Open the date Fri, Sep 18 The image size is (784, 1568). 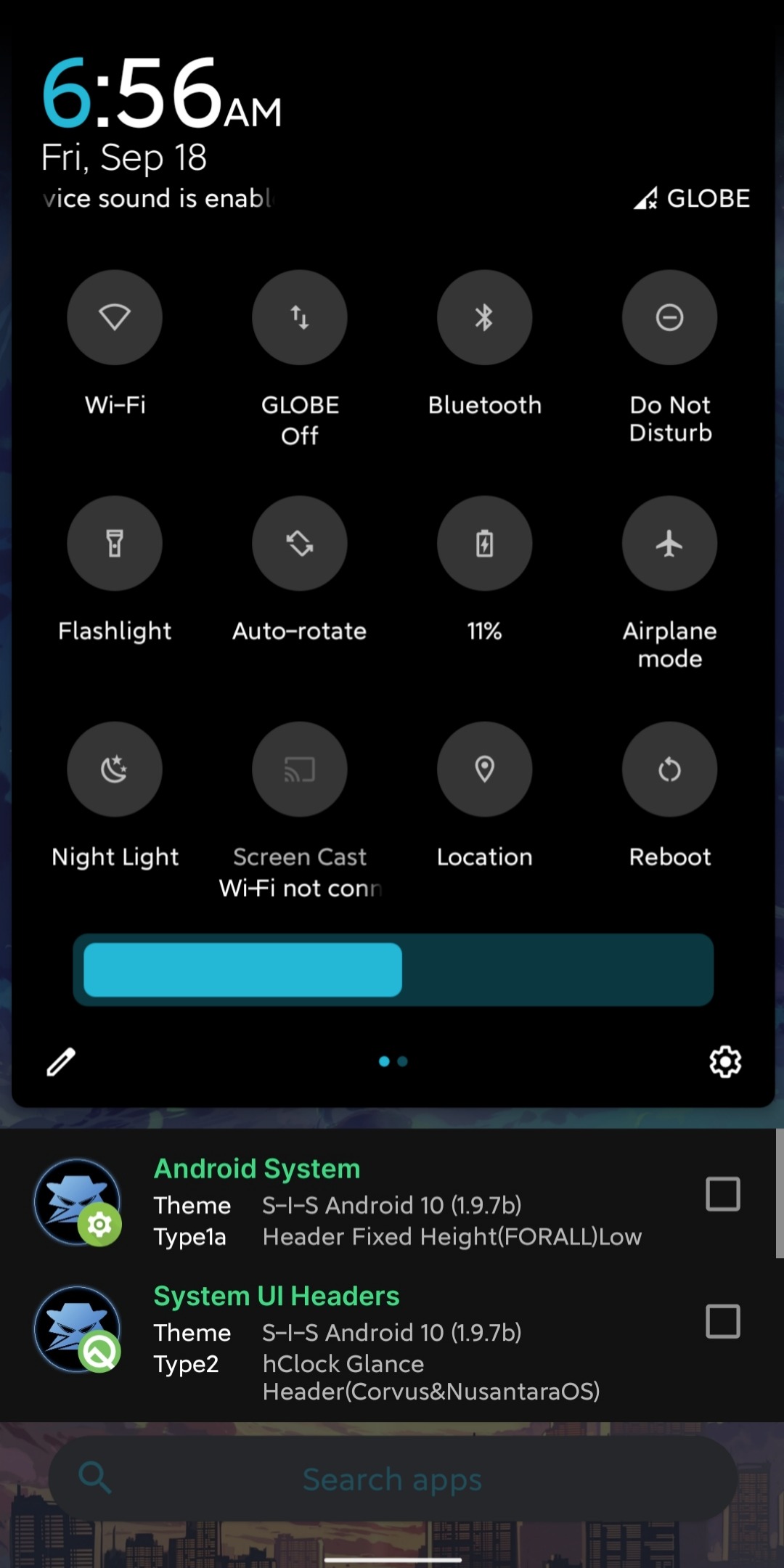(x=124, y=158)
